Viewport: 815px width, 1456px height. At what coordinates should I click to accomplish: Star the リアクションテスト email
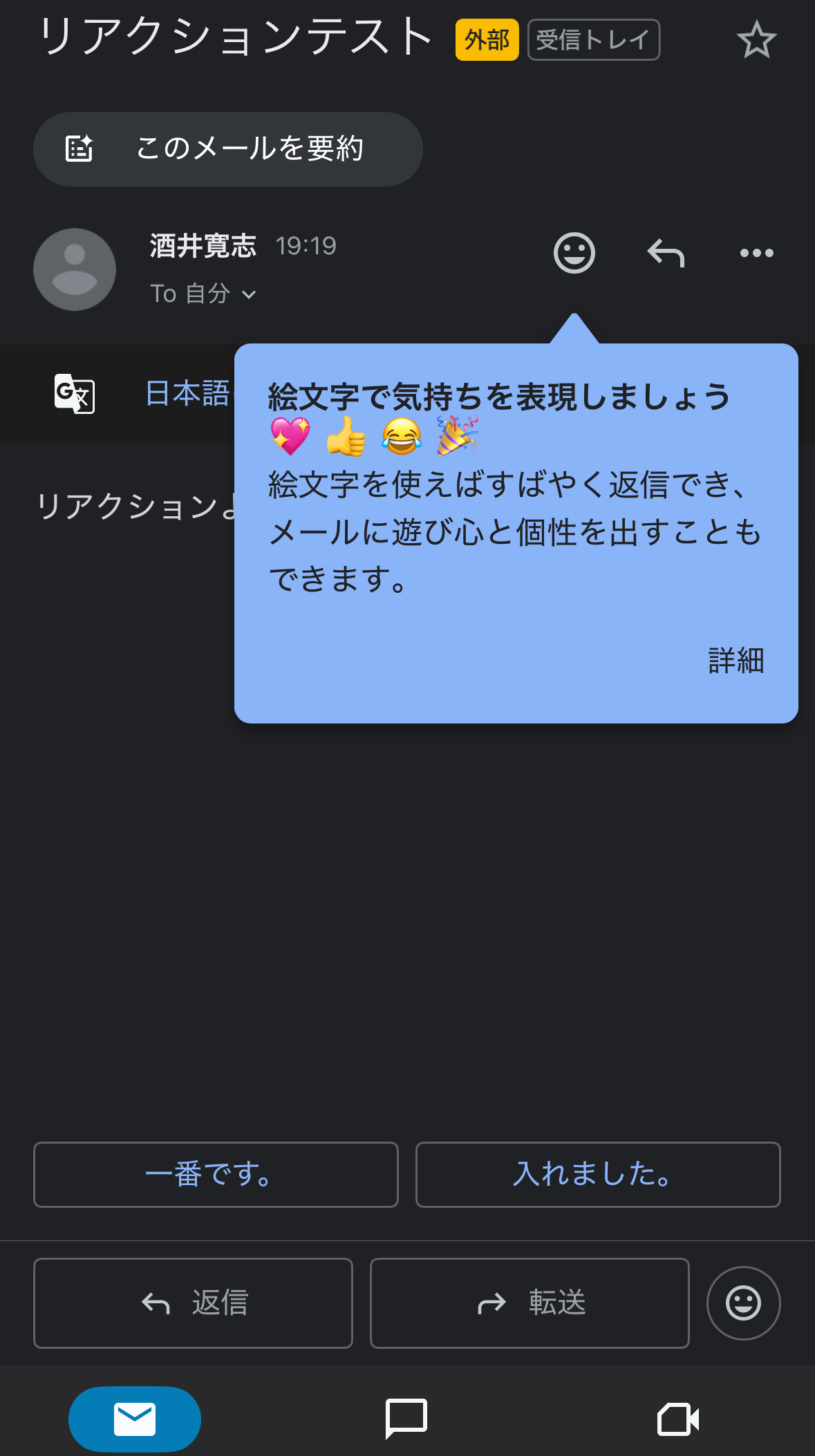click(x=756, y=40)
